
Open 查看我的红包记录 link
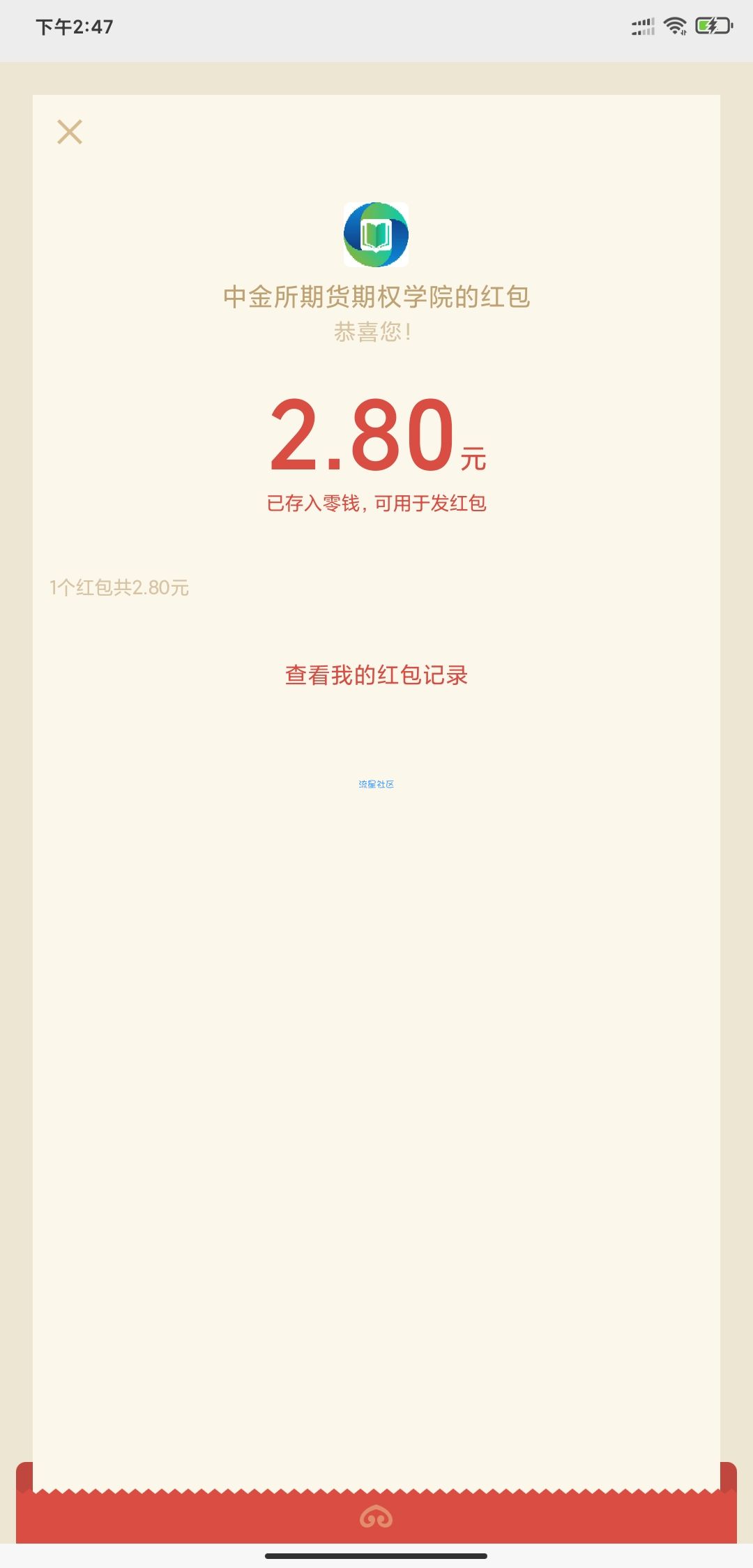coord(376,675)
